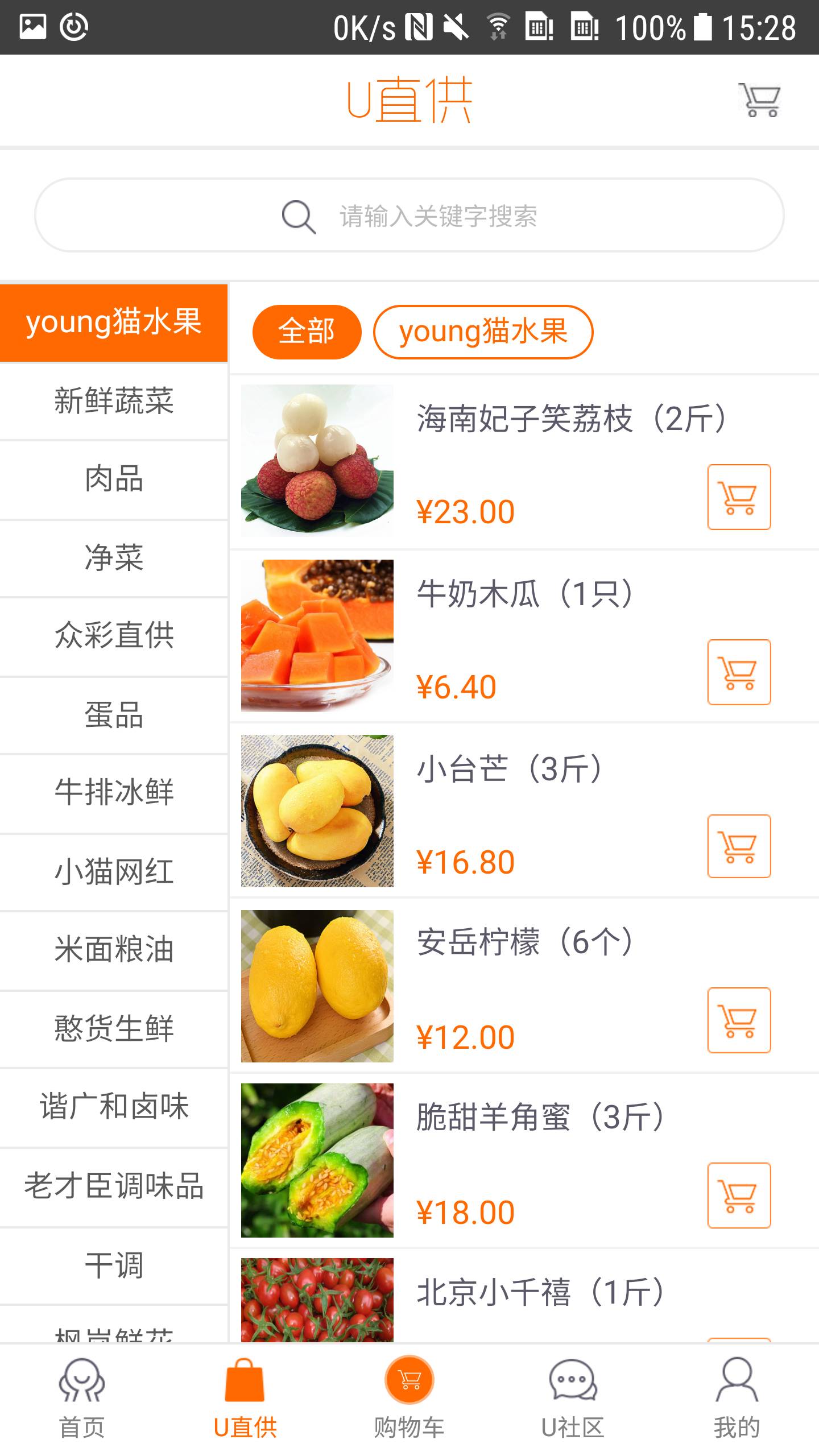Viewport: 819px width, 1456px height.
Task: Add 小台芒 to cart
Action: pos(739,846)
